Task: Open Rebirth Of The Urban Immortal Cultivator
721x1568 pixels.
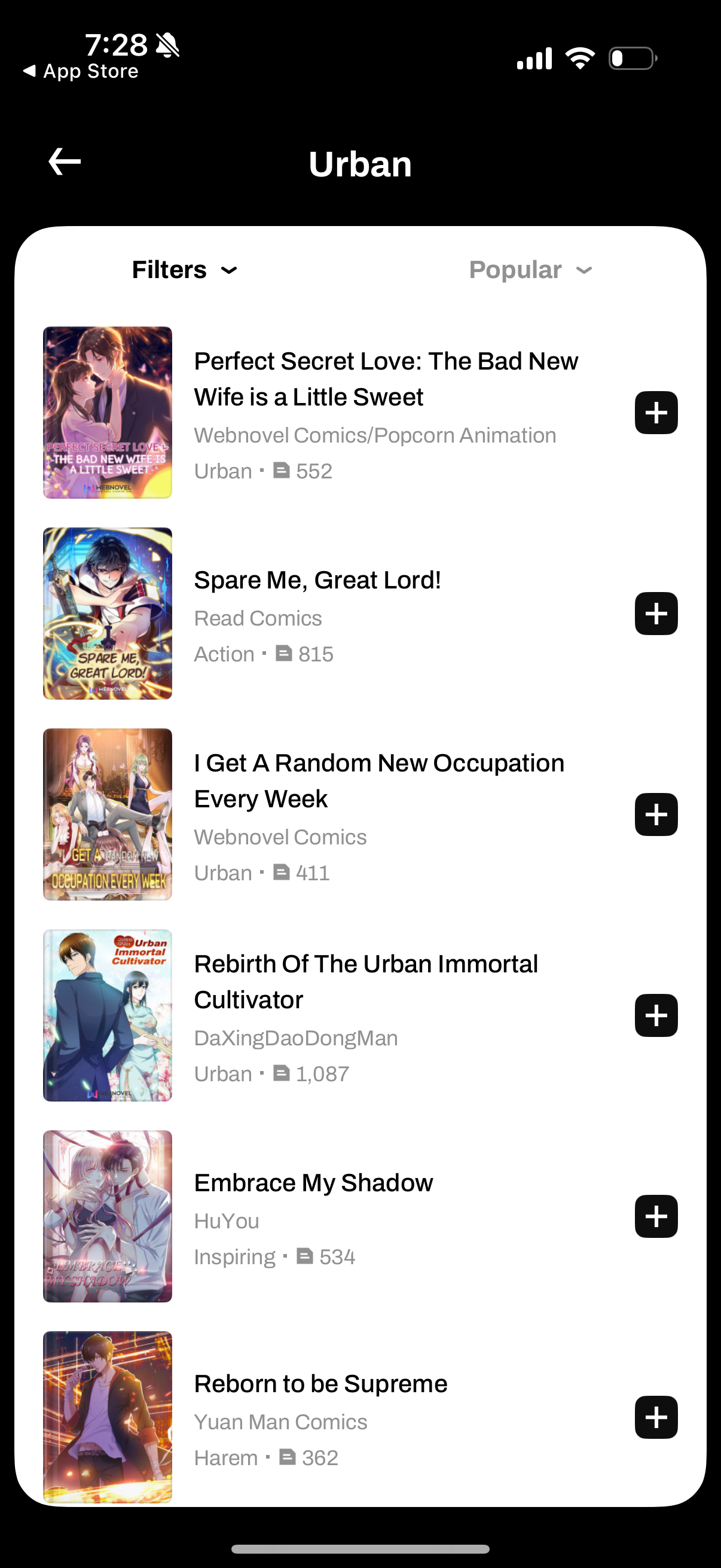Action: (x=365, y=981)
